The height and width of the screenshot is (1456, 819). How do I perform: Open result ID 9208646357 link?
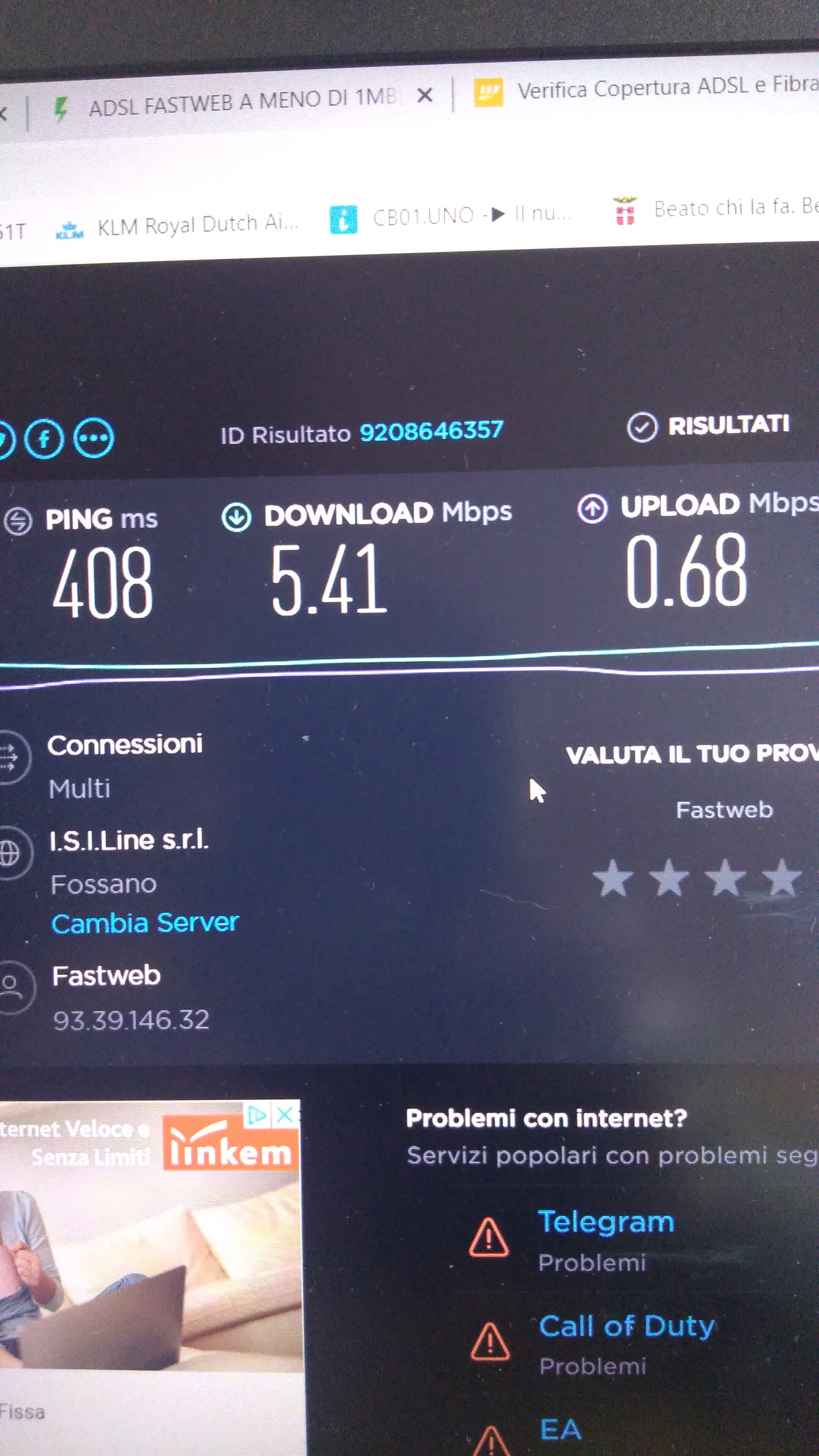coord(431,431)
